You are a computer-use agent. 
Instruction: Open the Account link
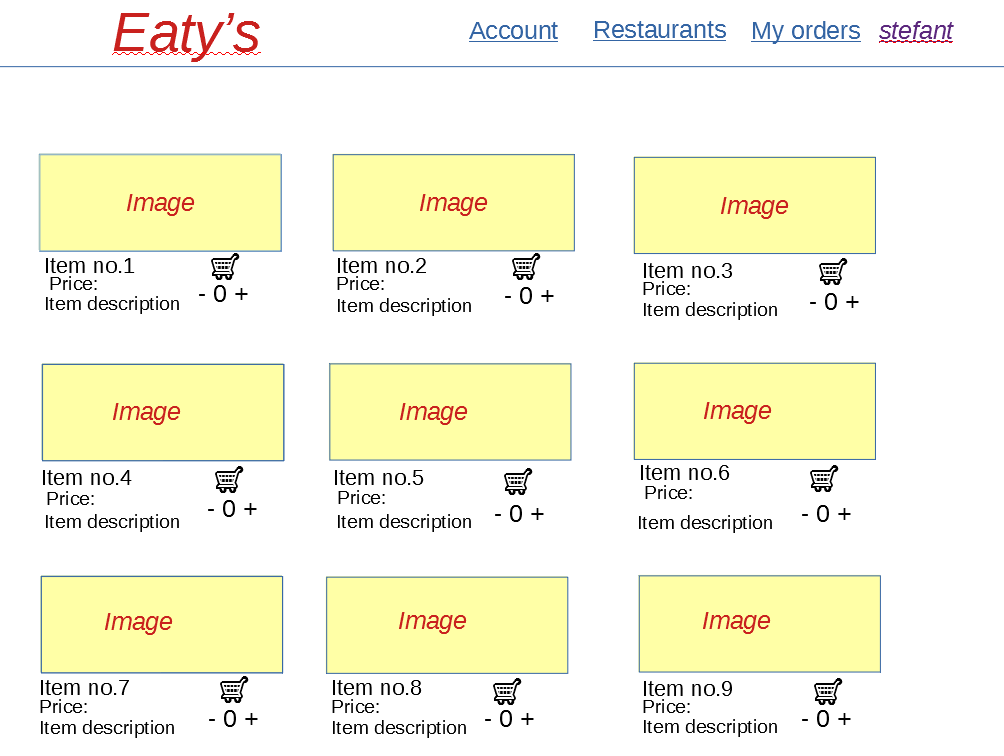[513, 31]
